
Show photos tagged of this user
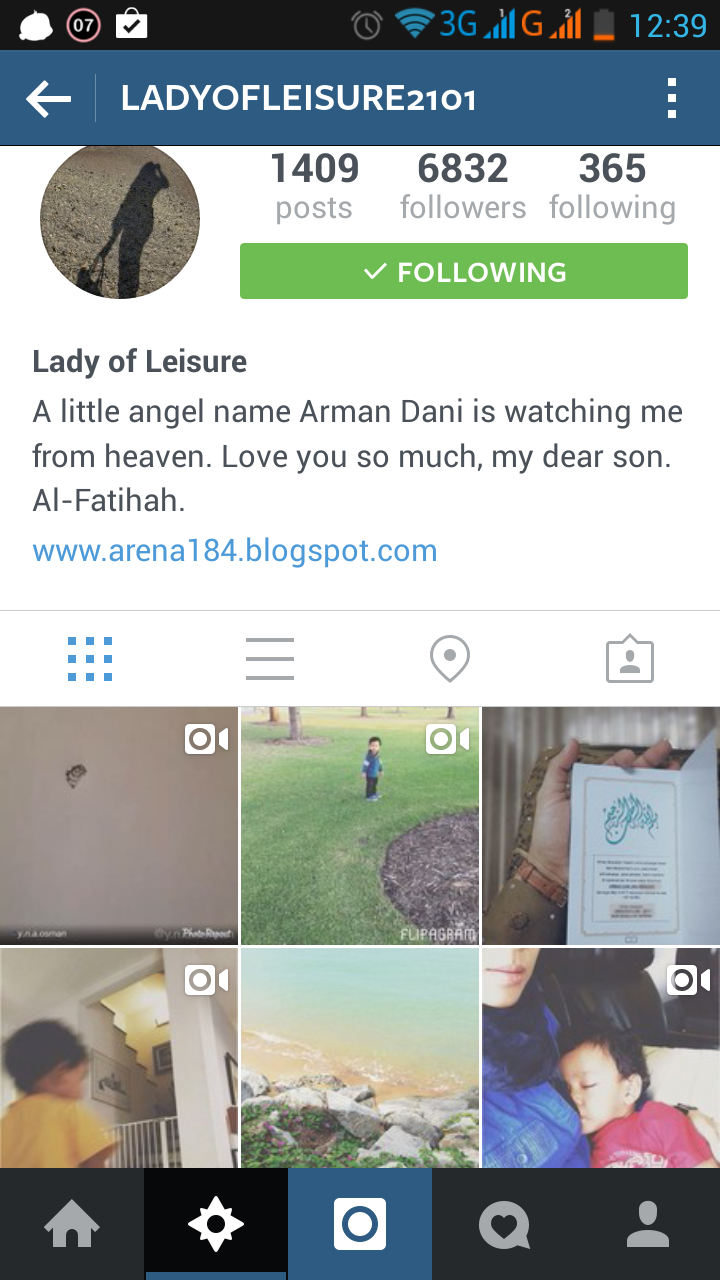[x=630, y=660]
